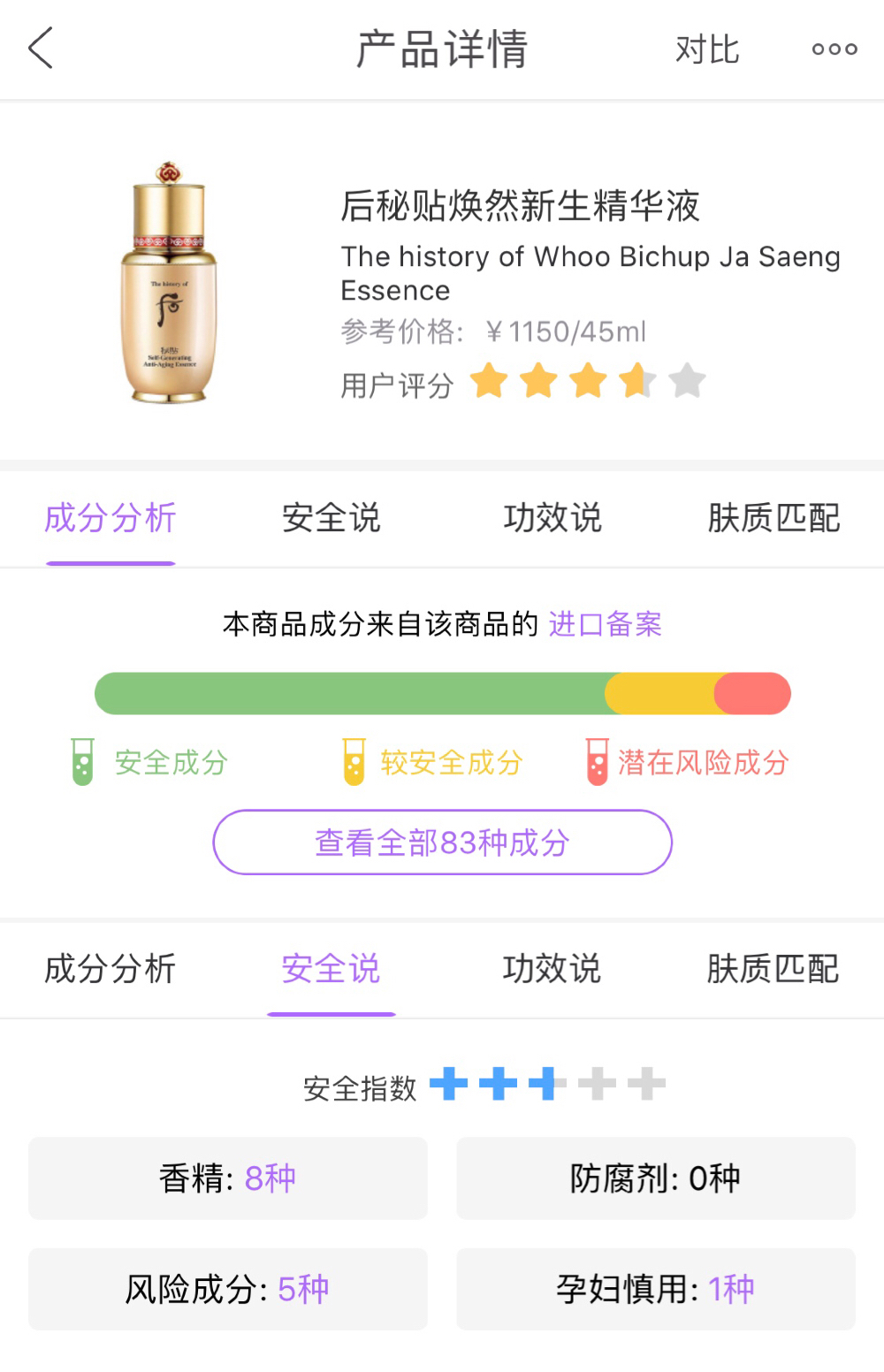
Task: Select the 成分分析 tab
Action: pyautogui.click(x=110, y=519)
